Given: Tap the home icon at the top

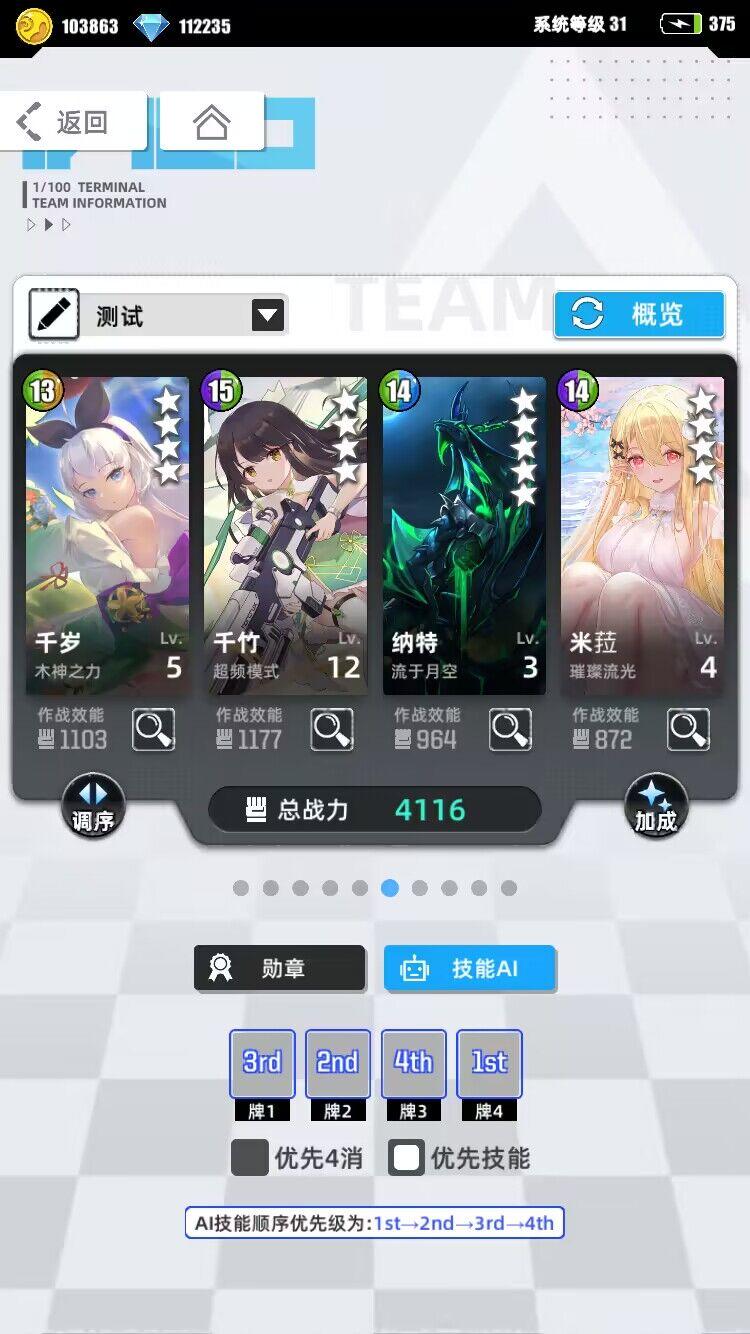Looking at the screenshot, I should tap(210, 121).
